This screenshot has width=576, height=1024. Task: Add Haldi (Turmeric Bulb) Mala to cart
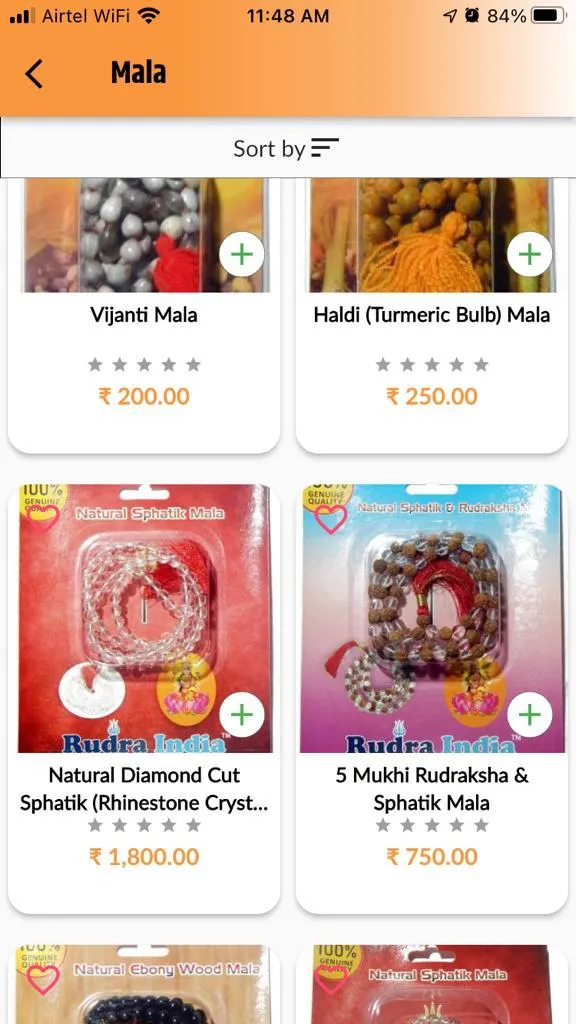pyautogui.click(x=530, y=254)
